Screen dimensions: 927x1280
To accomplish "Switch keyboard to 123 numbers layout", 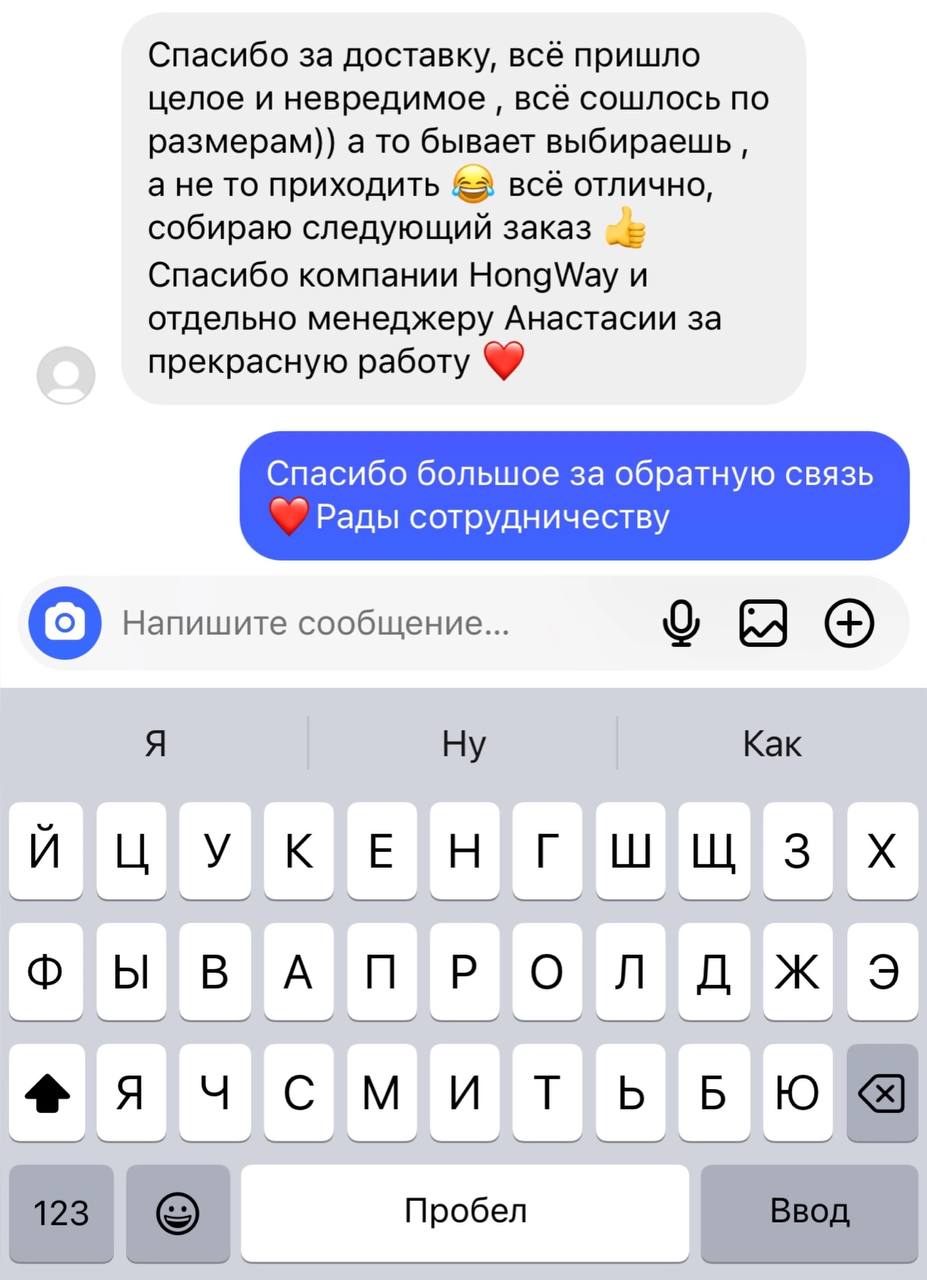I will 61,1213.
